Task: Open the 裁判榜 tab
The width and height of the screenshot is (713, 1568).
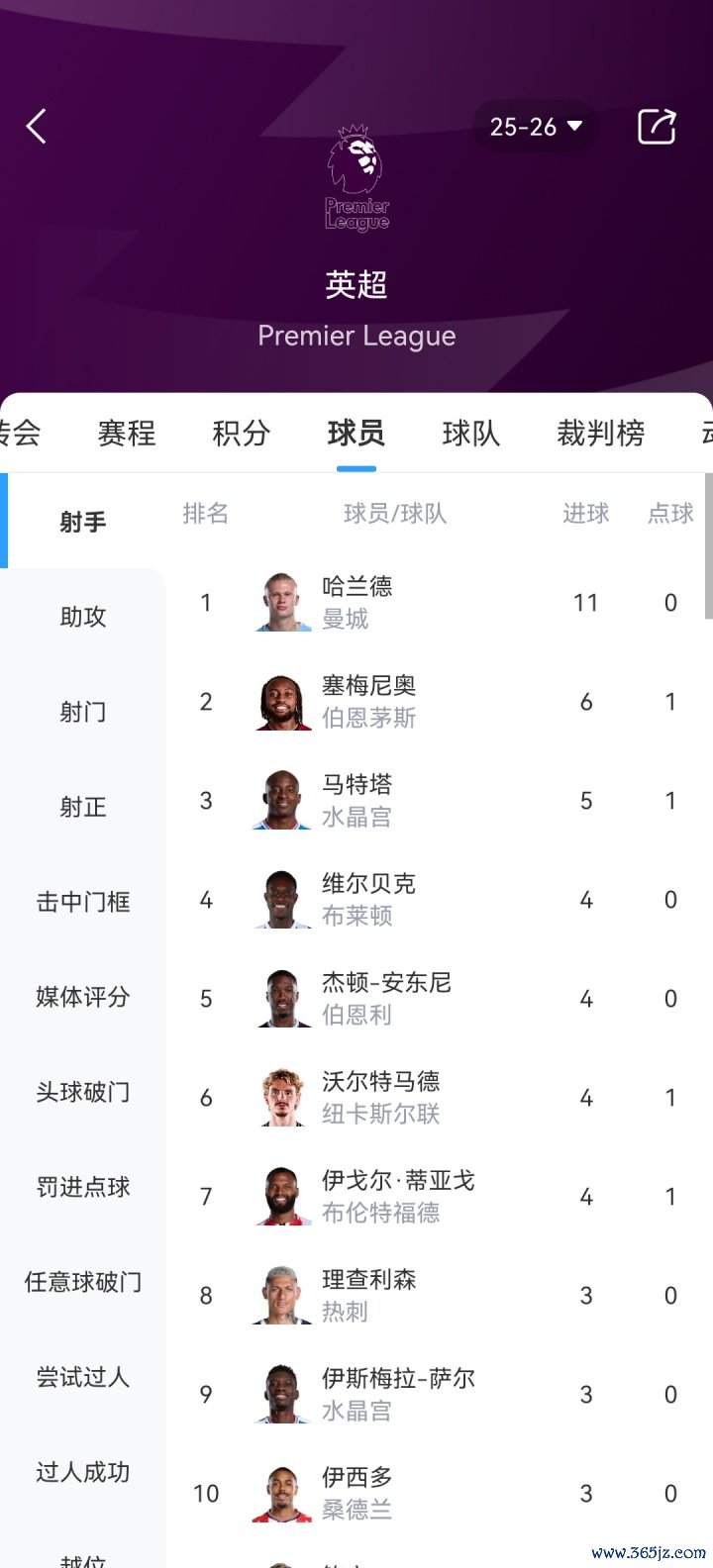Action: tap(600, 433)
